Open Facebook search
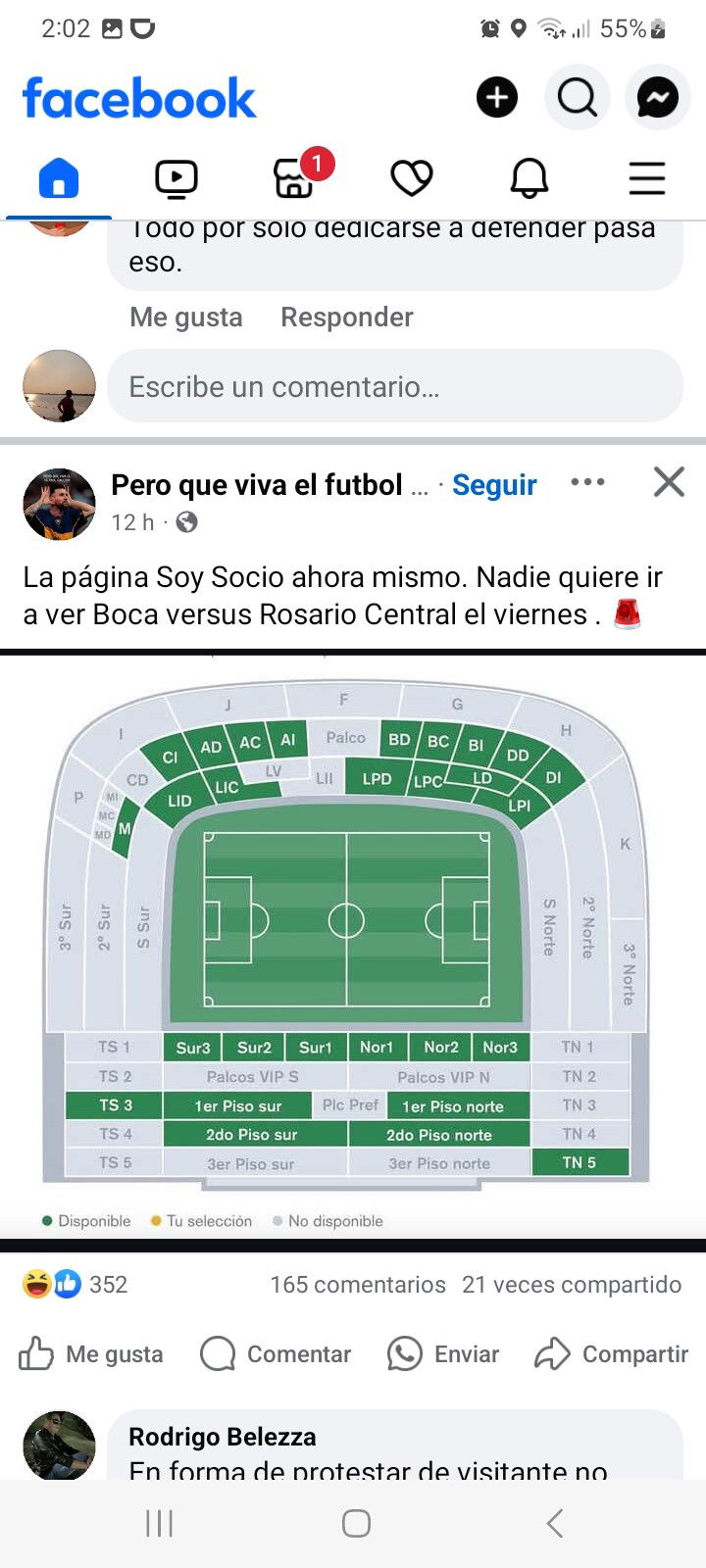Image resolution: width=706 pixels, height=1568 pixels. [578, 97]
